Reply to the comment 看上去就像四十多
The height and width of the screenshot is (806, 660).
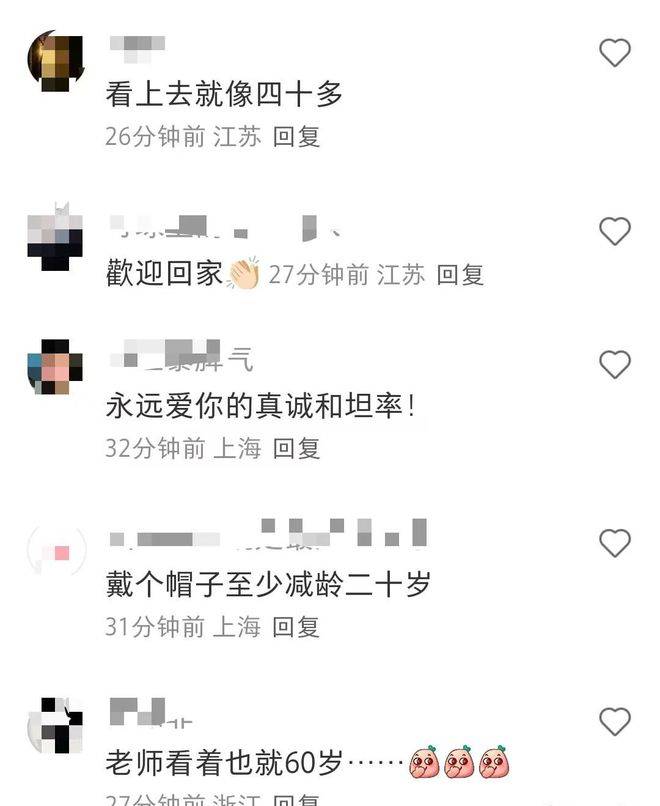click(x=296, y=137)
